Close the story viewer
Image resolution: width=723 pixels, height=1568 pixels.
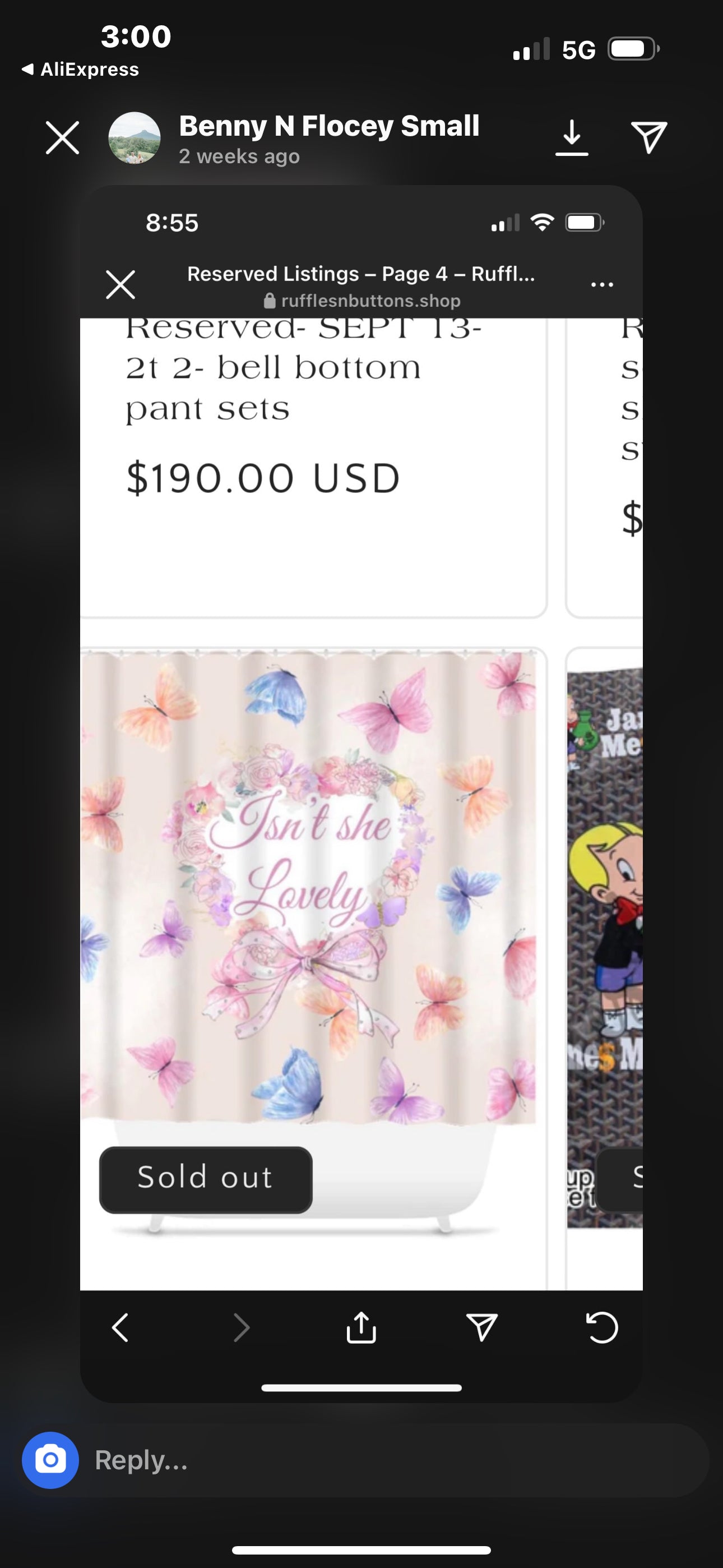click(x=63, y=137)
